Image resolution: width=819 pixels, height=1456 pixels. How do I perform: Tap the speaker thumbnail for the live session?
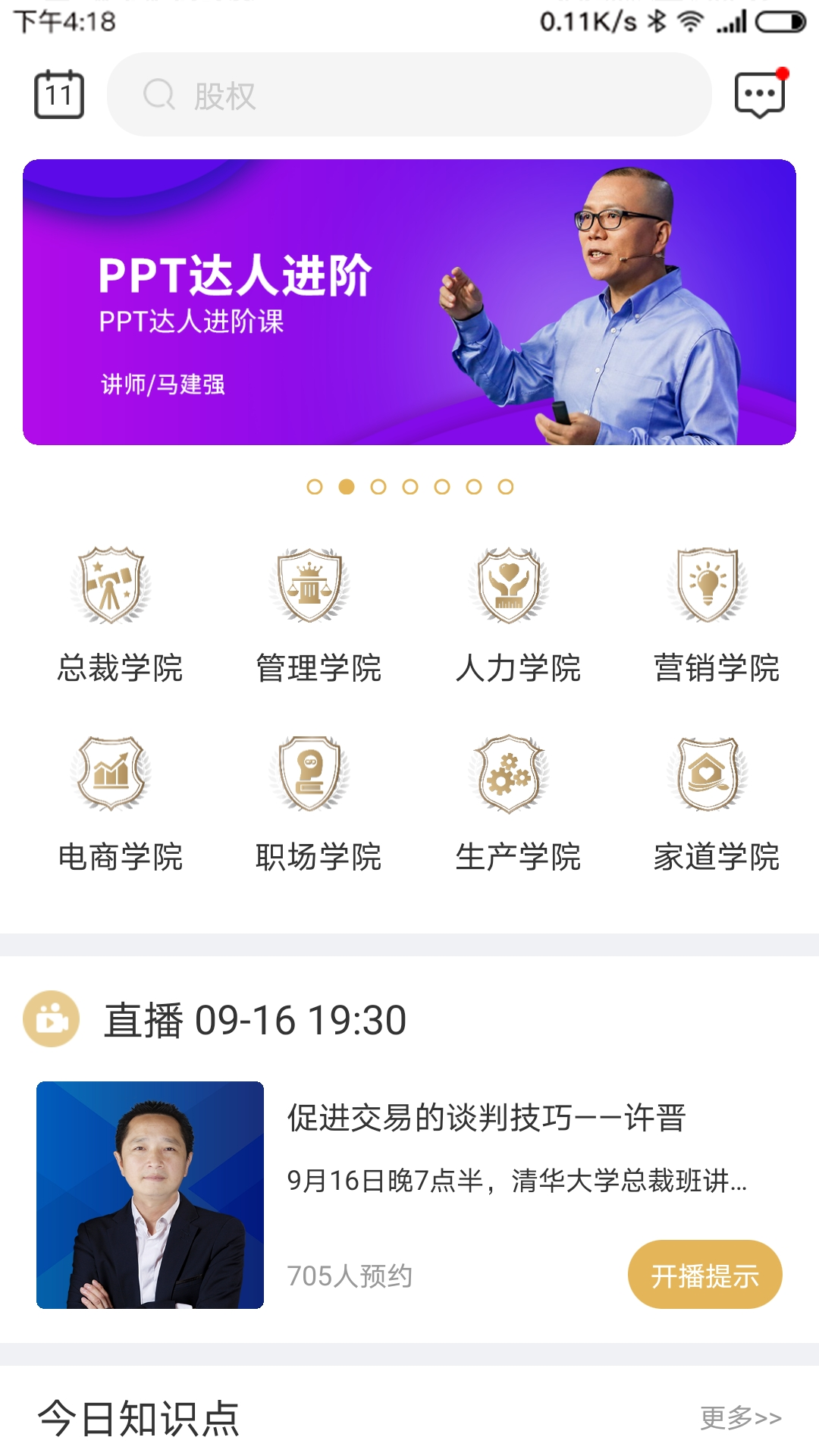point(149,1194)
